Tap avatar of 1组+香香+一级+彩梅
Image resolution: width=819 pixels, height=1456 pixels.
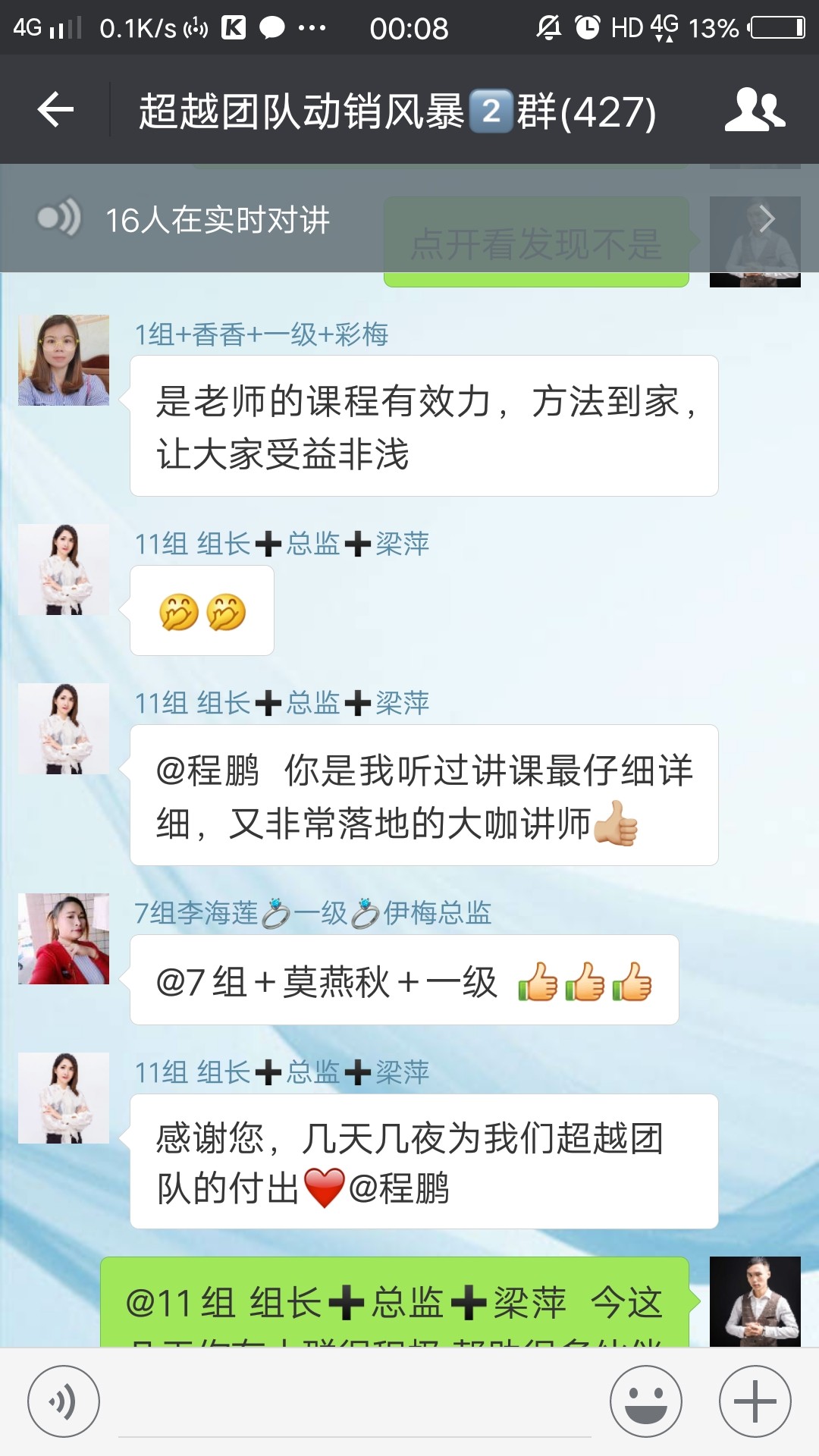tap(64, 360)
